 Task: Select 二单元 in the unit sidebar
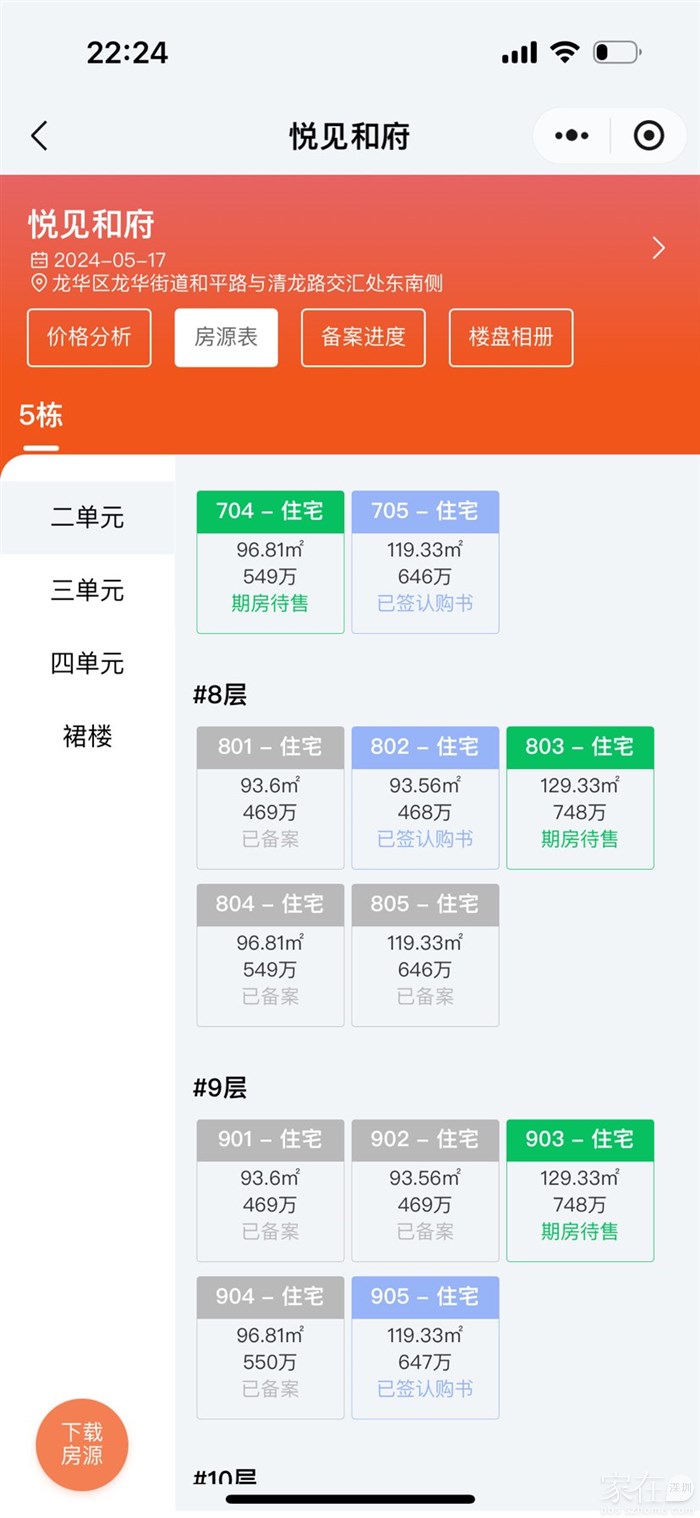point(87,518)
